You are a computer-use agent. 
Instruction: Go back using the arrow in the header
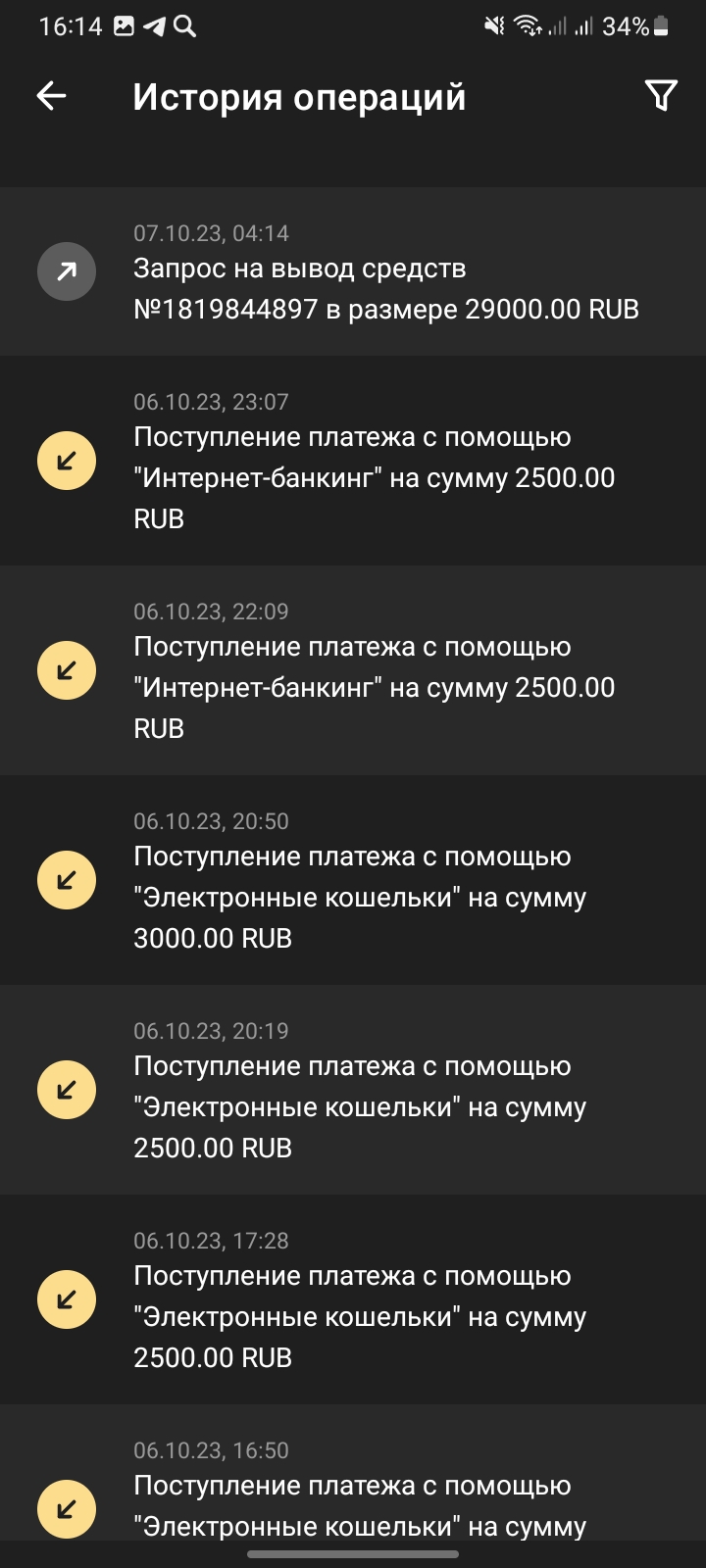pos(51,96)
